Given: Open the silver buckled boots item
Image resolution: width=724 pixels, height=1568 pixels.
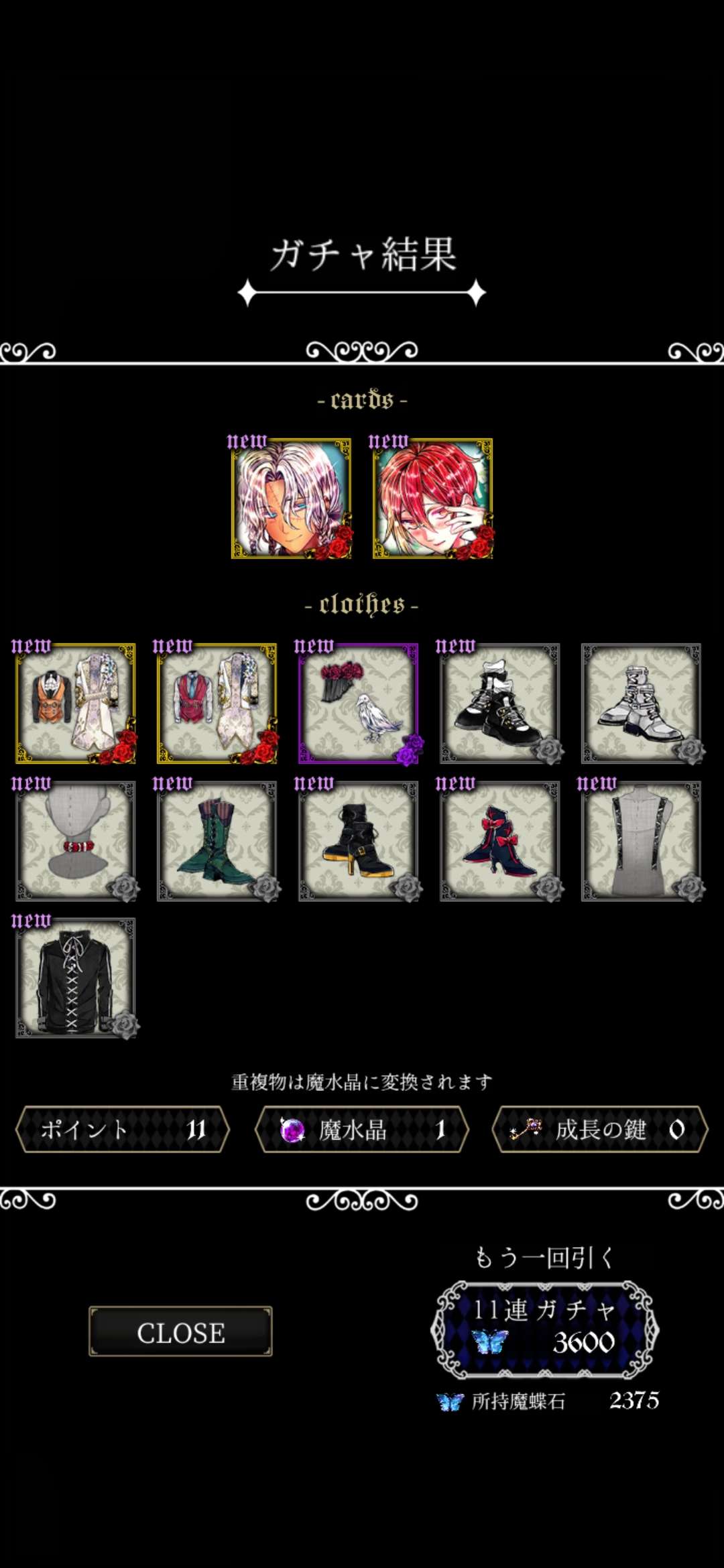Looking at the screenshot, I should [x=642, y=704].
